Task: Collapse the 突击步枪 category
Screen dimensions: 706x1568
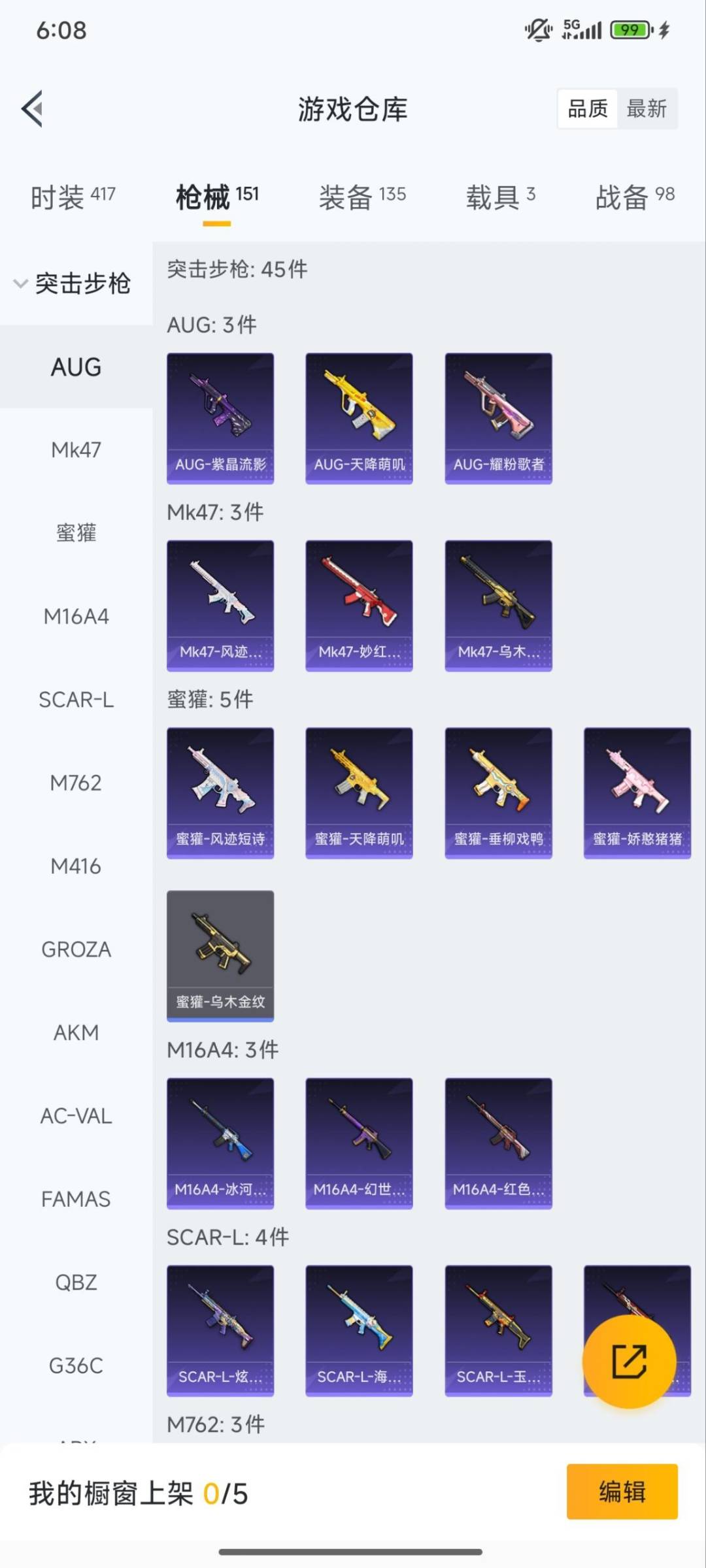Action: 73,284
